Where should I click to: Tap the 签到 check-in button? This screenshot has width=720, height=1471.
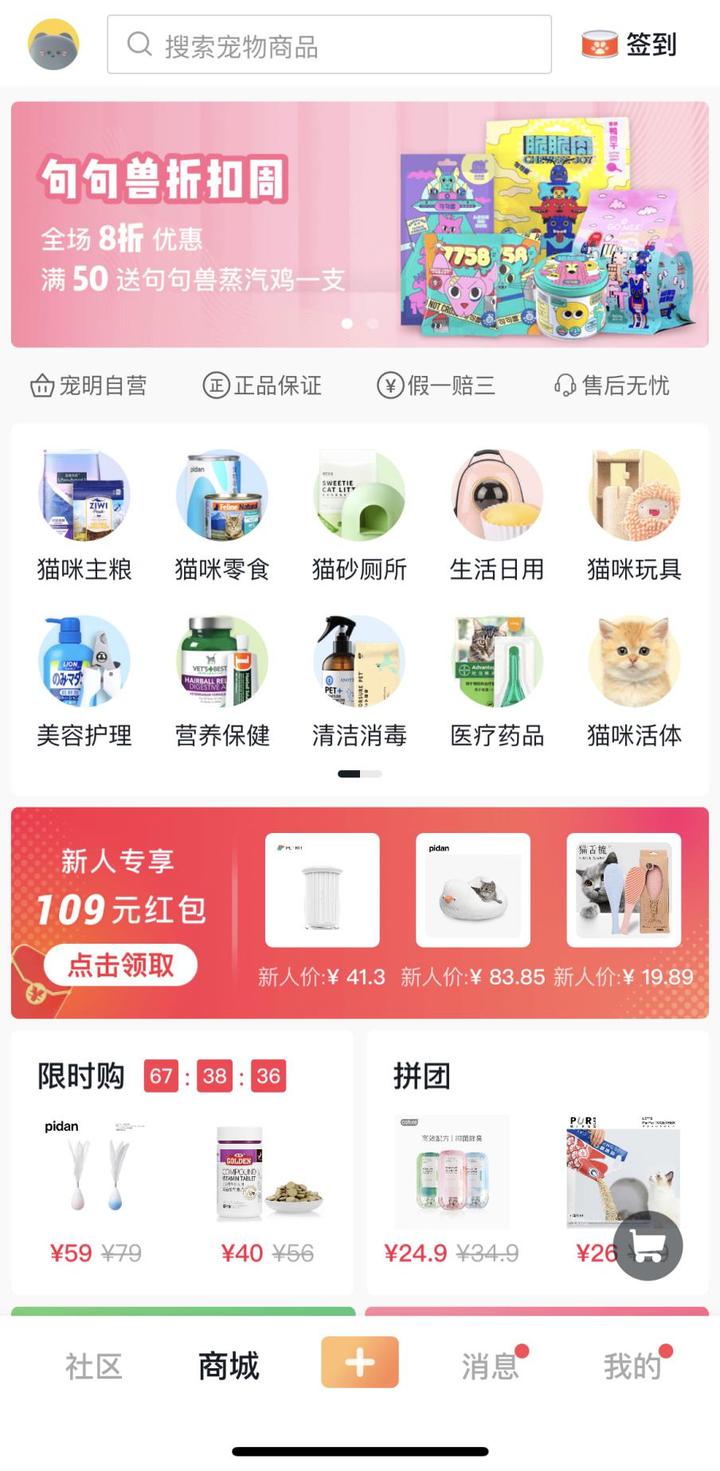click(x=630, y=45)
